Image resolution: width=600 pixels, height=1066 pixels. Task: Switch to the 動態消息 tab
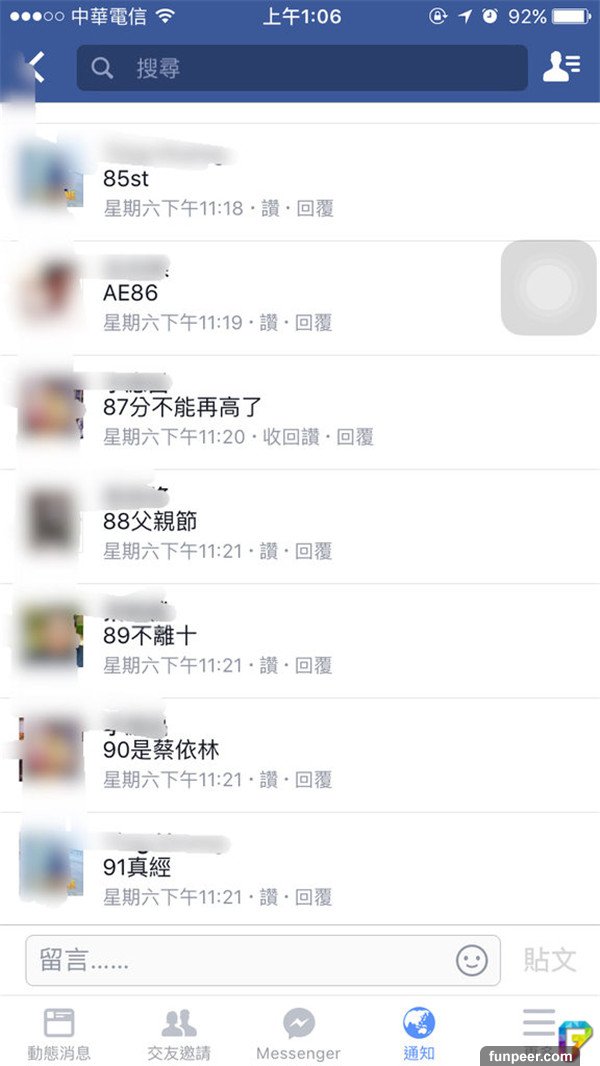point(59,1034)
